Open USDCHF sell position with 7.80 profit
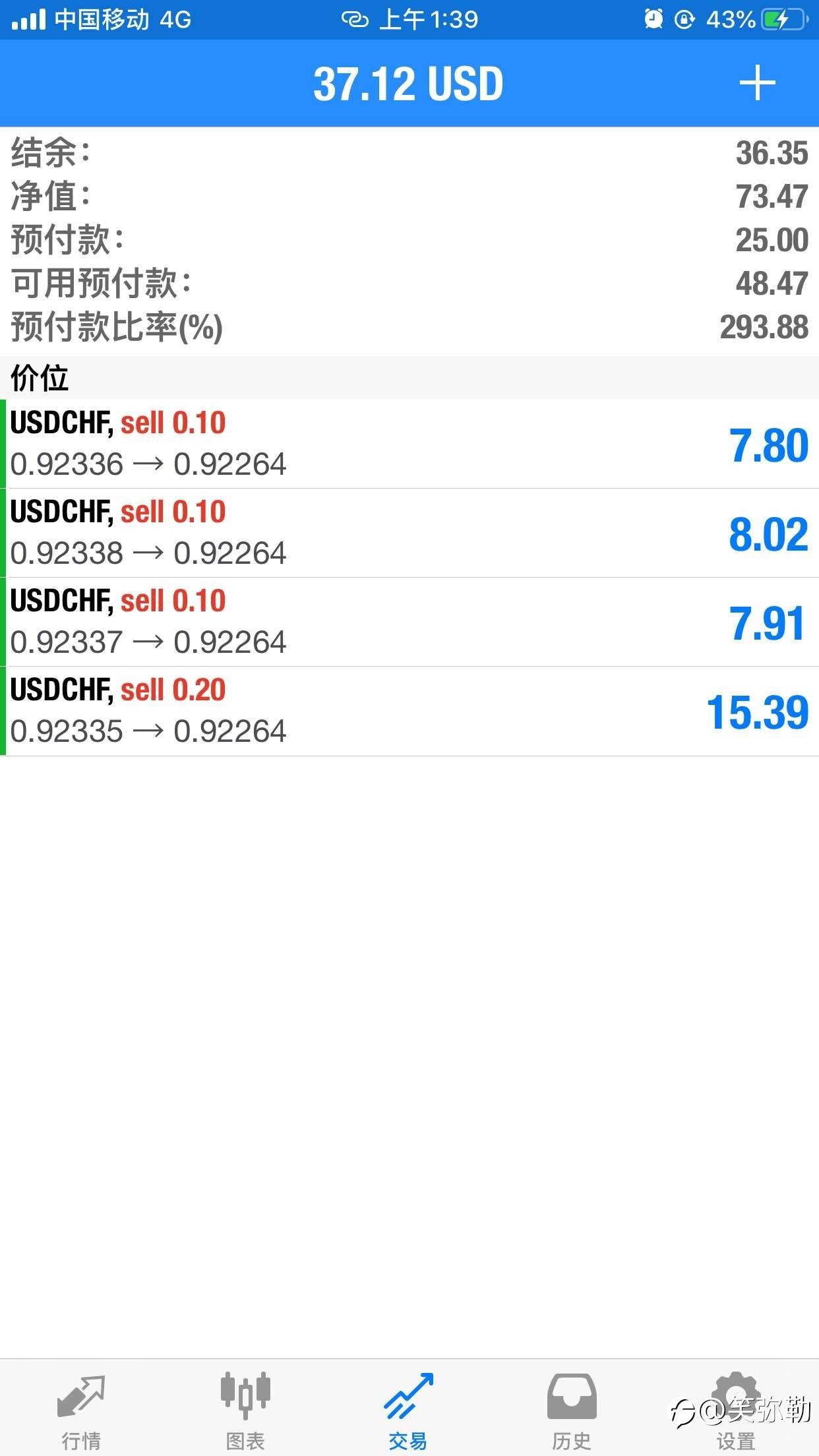819x1456 pixels. [409, 444]
